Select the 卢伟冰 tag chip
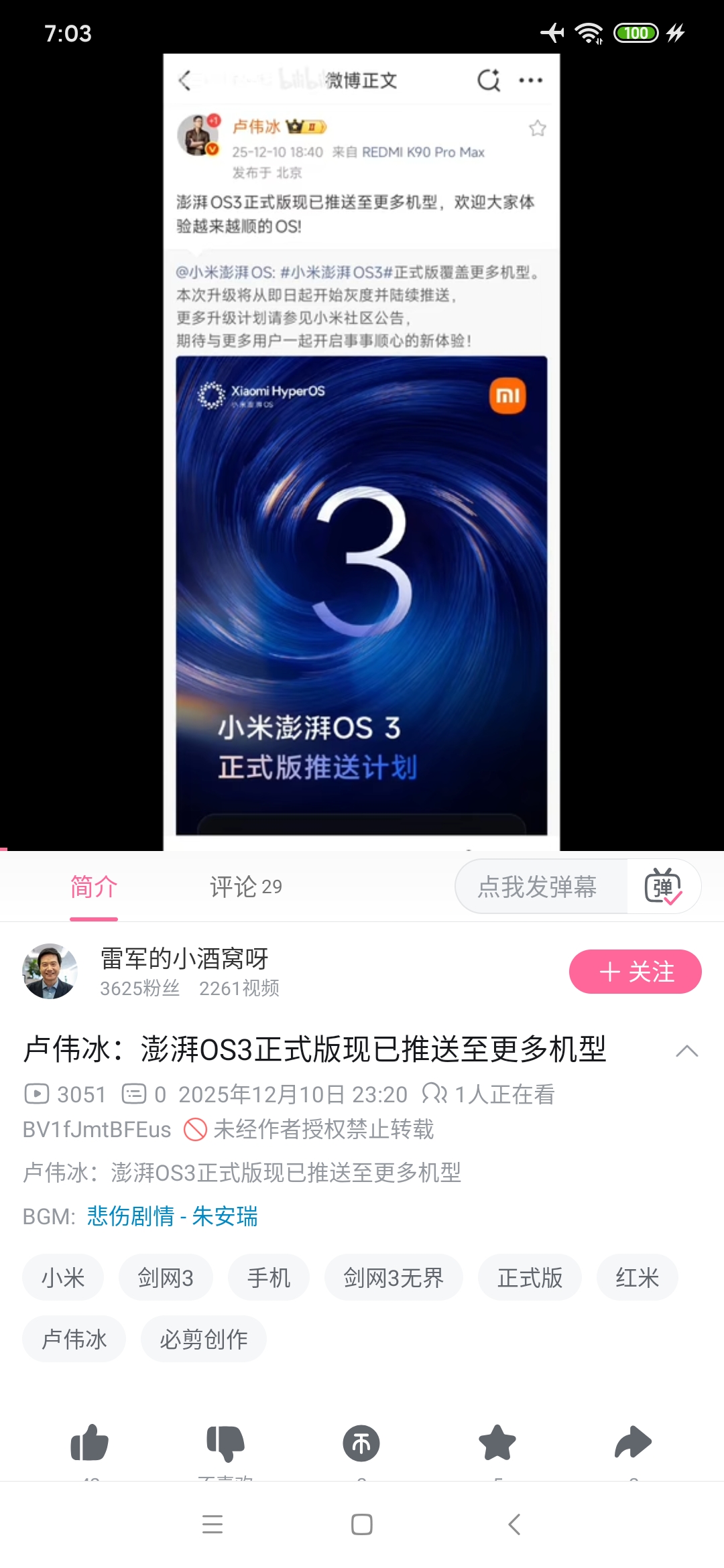This screenshot has width=724, height=1568. [74, 1340]
